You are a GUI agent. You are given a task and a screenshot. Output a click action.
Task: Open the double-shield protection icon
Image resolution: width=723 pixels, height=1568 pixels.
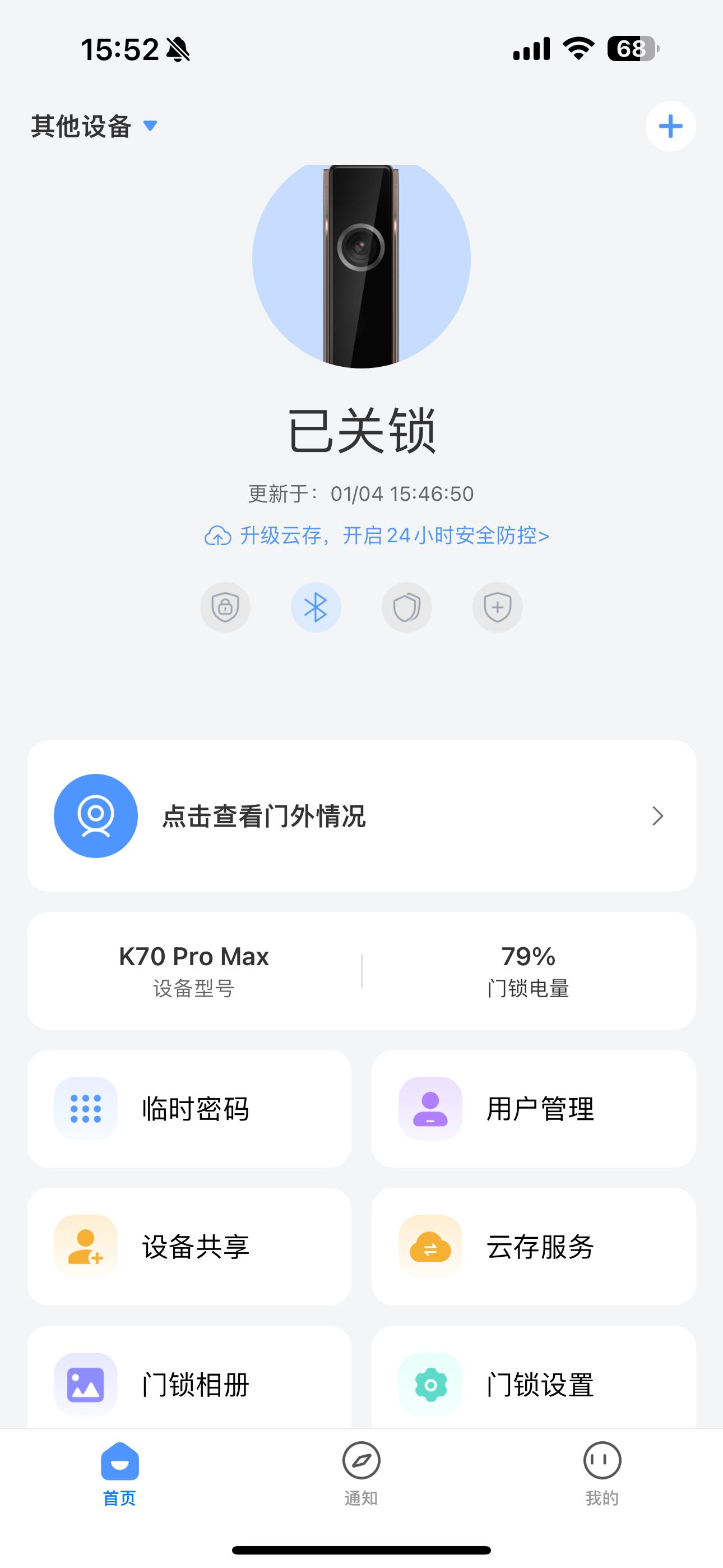pyautogui.click(x=406, y=607)
